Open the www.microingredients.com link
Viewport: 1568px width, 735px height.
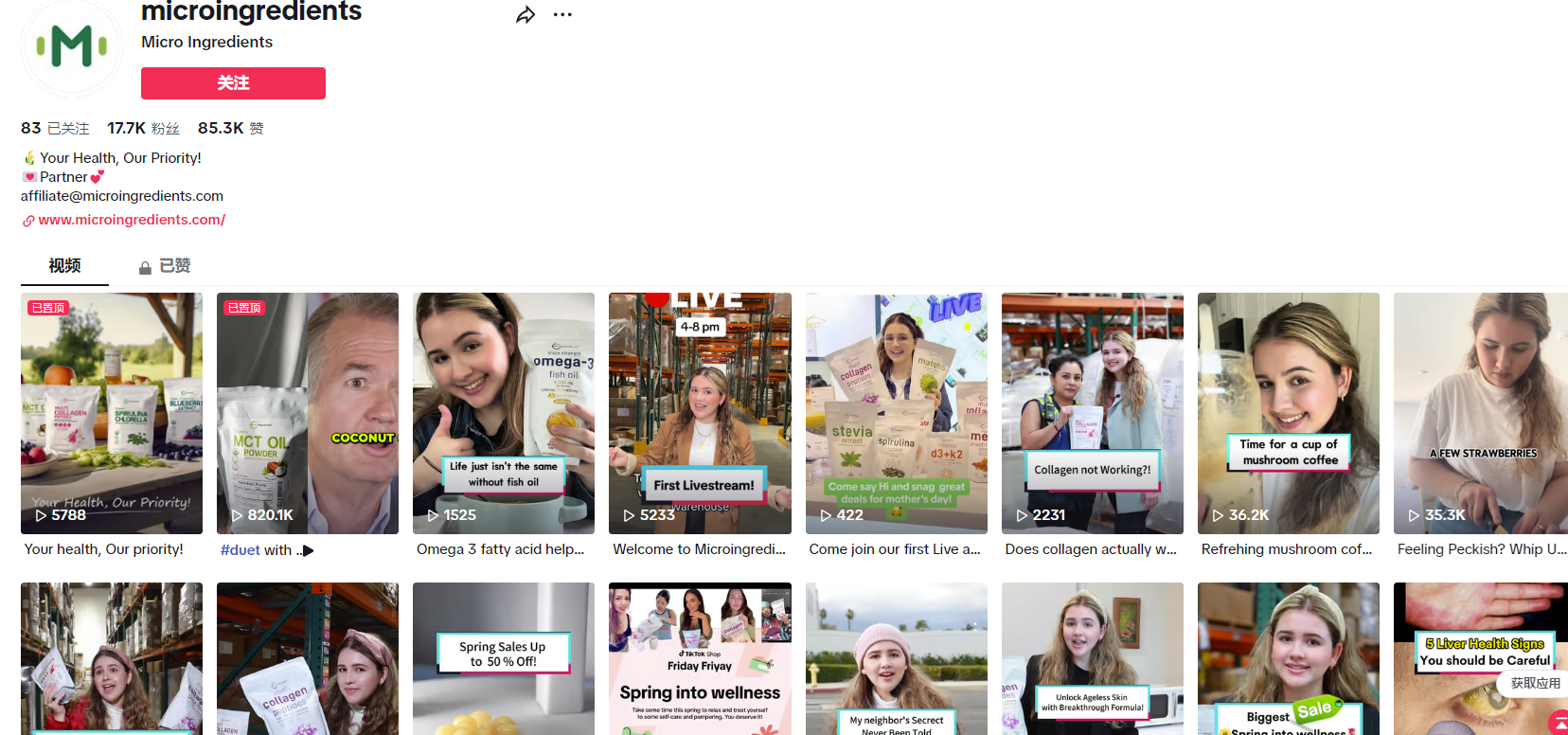[132, 220]
